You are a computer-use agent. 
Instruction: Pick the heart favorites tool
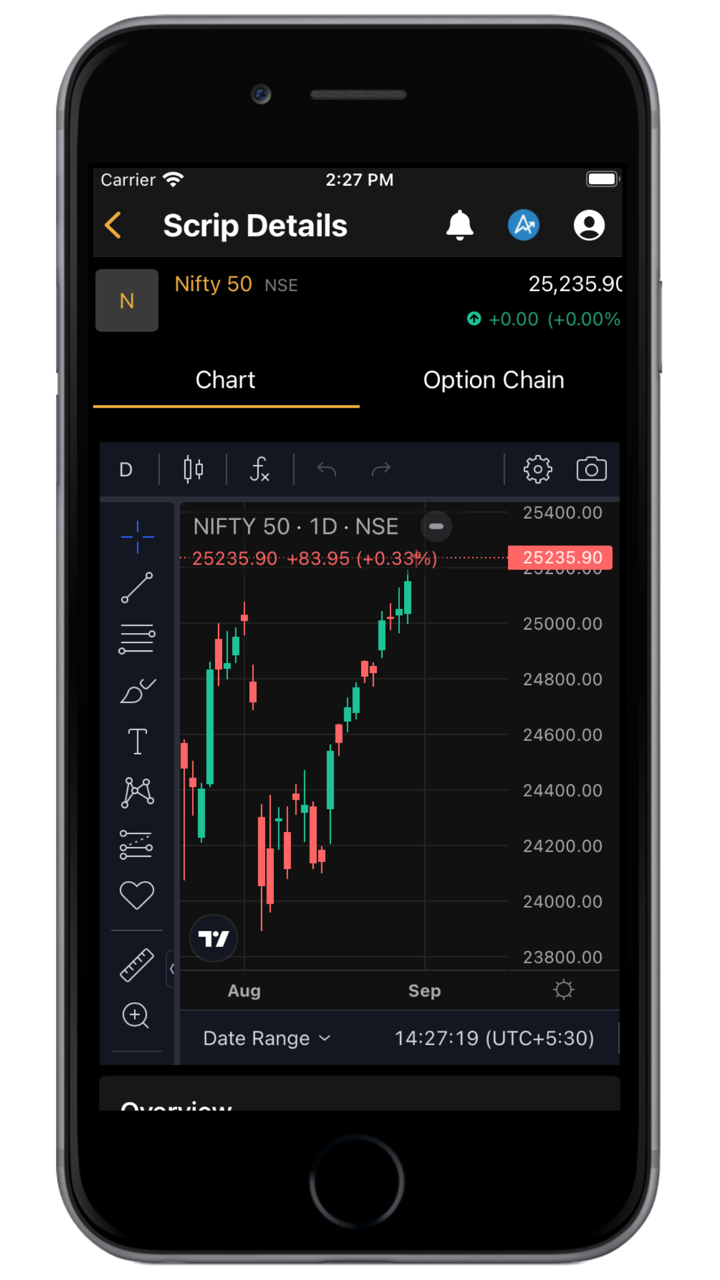[137, 894]
